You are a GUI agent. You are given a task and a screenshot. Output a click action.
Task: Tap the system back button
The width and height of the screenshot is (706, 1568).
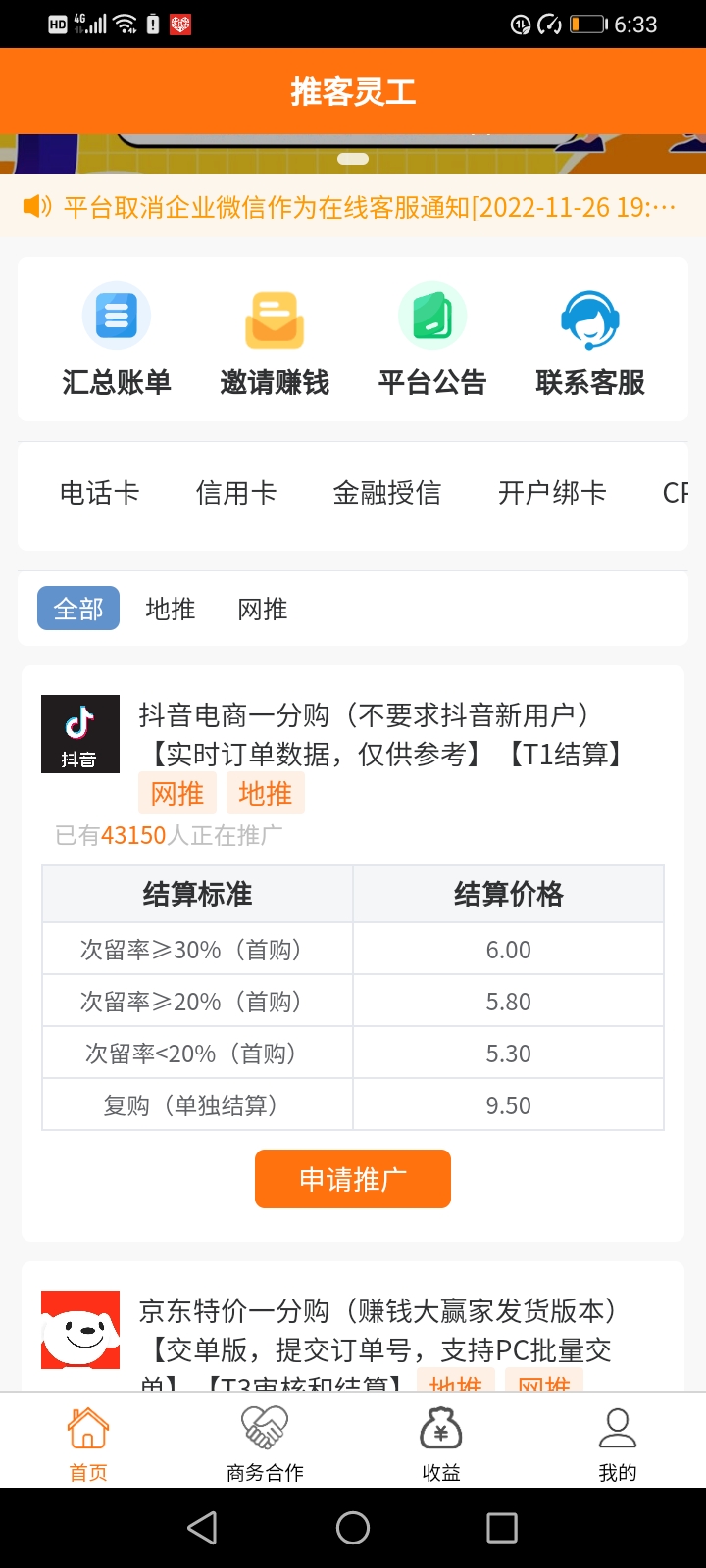[203, 1528]
